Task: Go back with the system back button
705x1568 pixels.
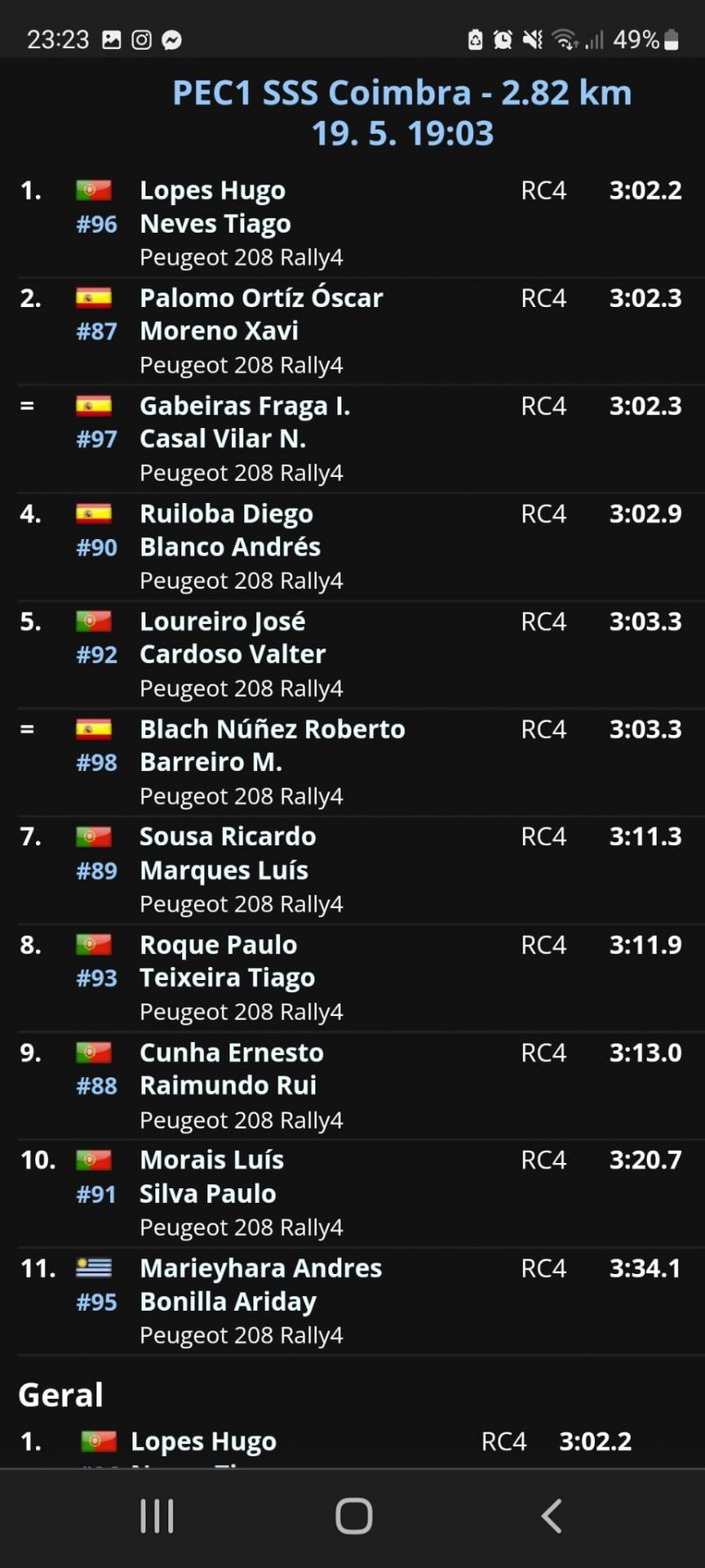Action: (552, 1517)
